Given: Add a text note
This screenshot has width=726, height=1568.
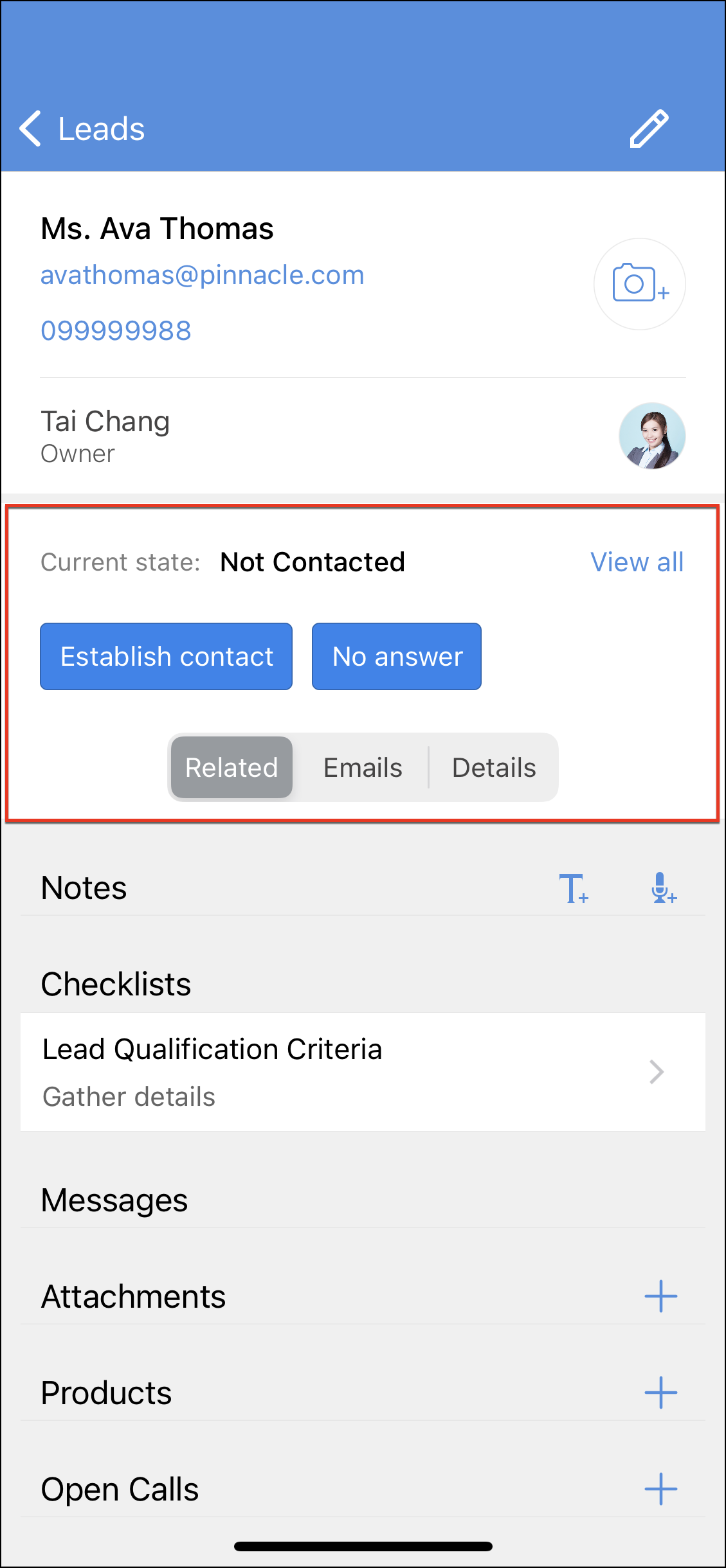Looking at the screenshot, I should click(x=573, y=888).
